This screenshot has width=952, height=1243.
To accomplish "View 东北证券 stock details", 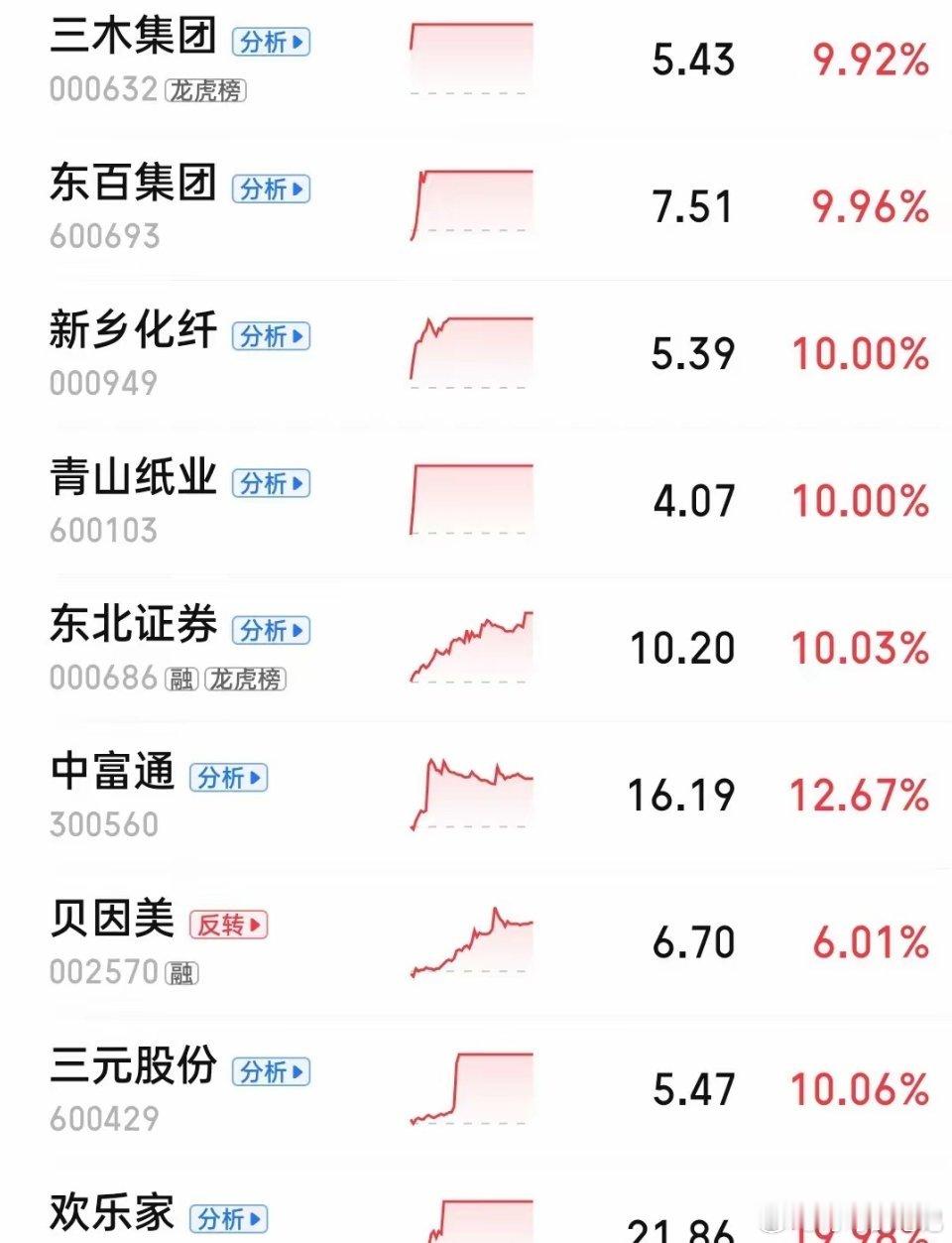I will (x=133, y=625).
